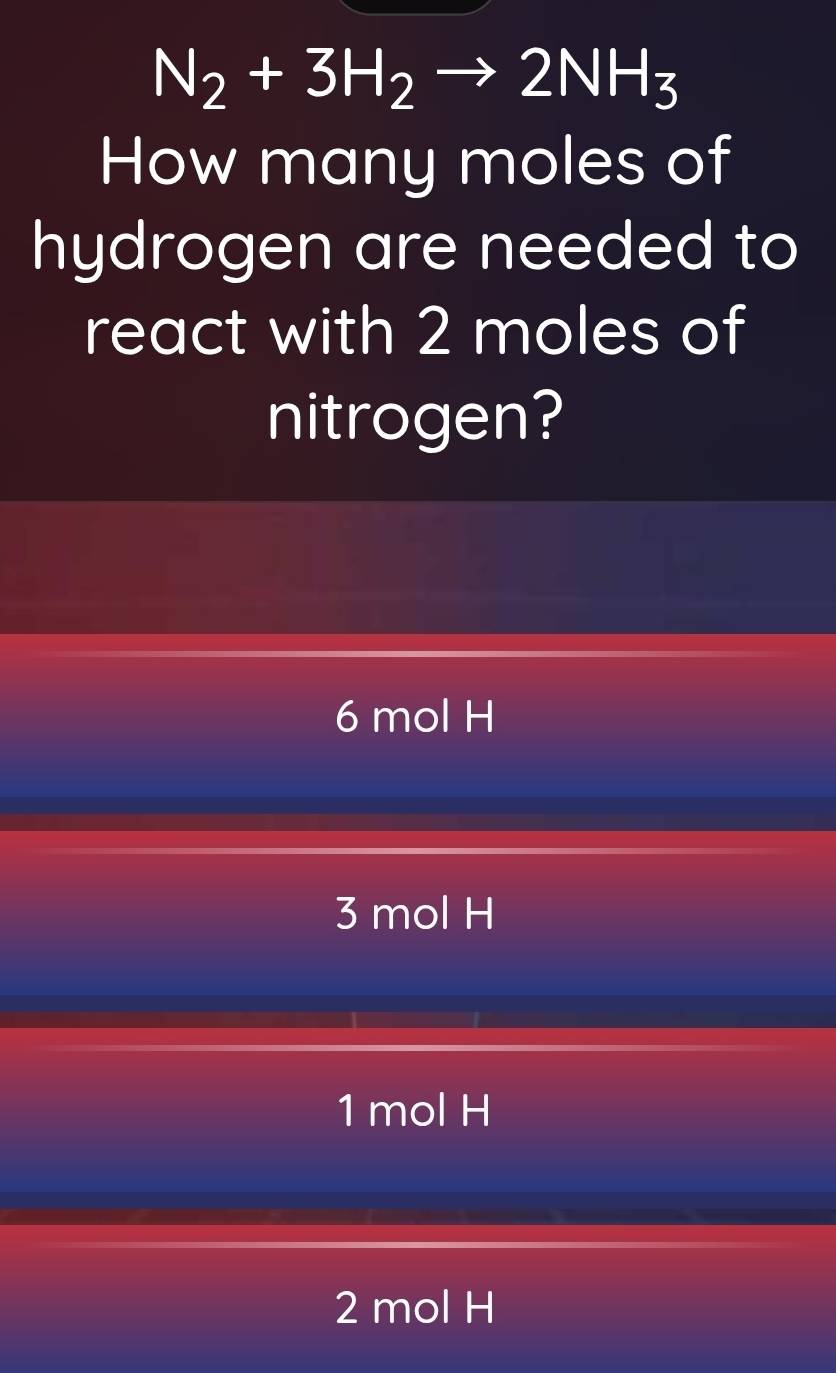Pick the second answer option

[x=417, y=913]
